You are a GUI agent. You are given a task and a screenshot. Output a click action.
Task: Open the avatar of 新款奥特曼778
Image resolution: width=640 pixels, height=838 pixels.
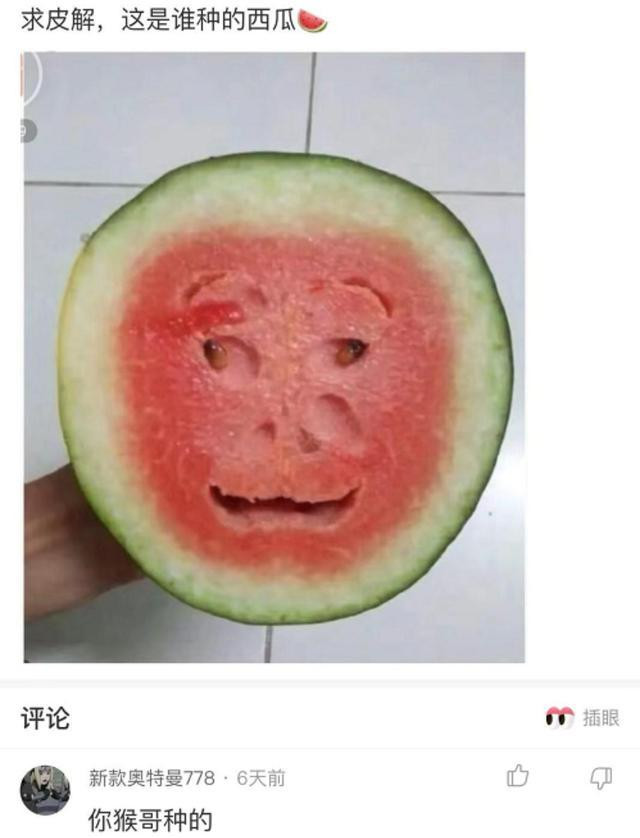pos(45,790)
